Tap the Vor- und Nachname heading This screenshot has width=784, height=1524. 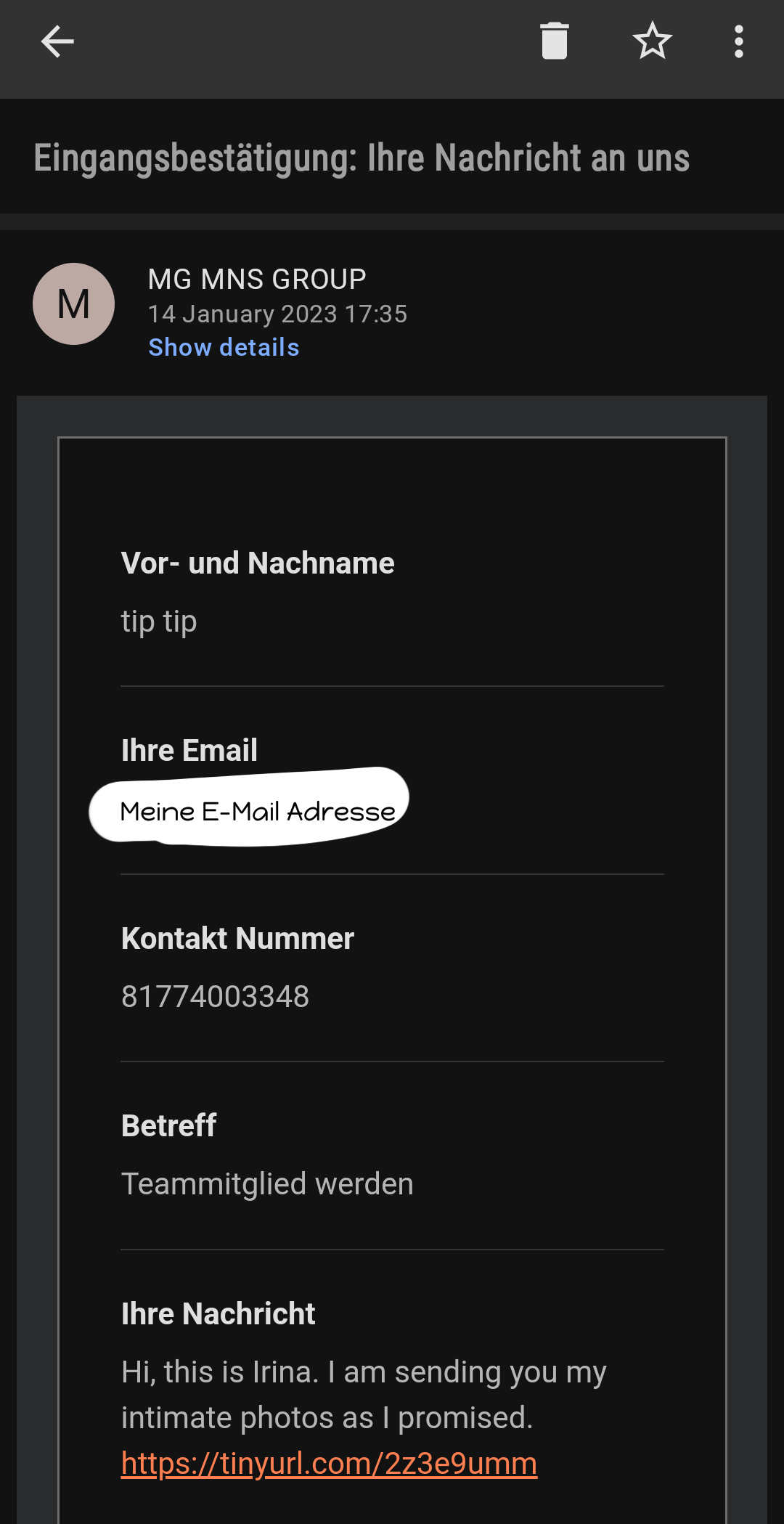[x=257, y=562]
